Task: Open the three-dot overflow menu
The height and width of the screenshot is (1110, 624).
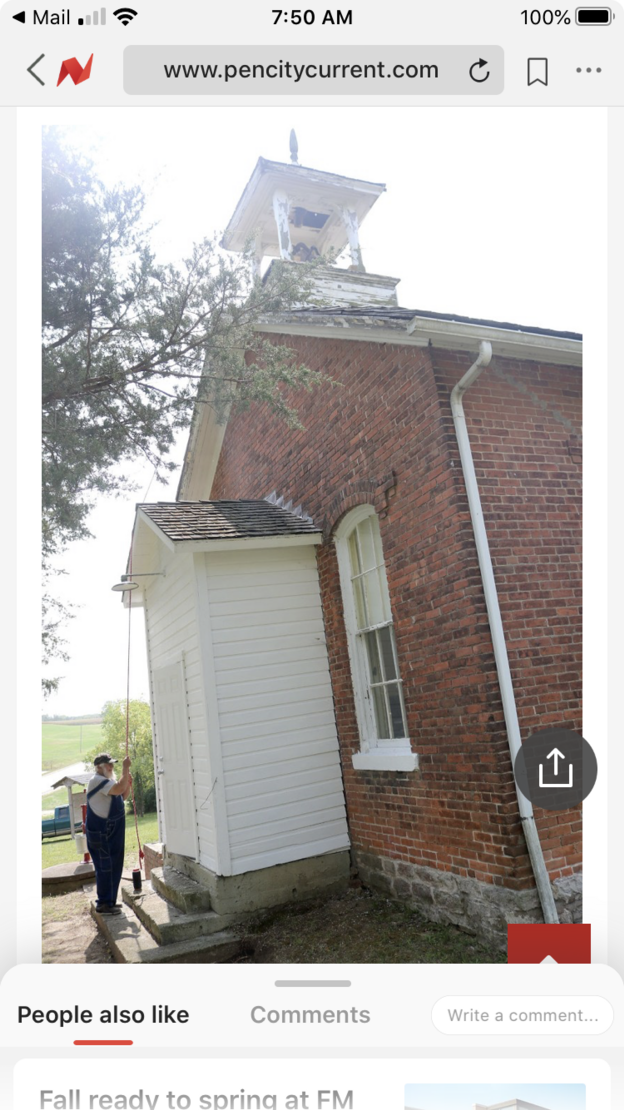Action: [589, 71]
